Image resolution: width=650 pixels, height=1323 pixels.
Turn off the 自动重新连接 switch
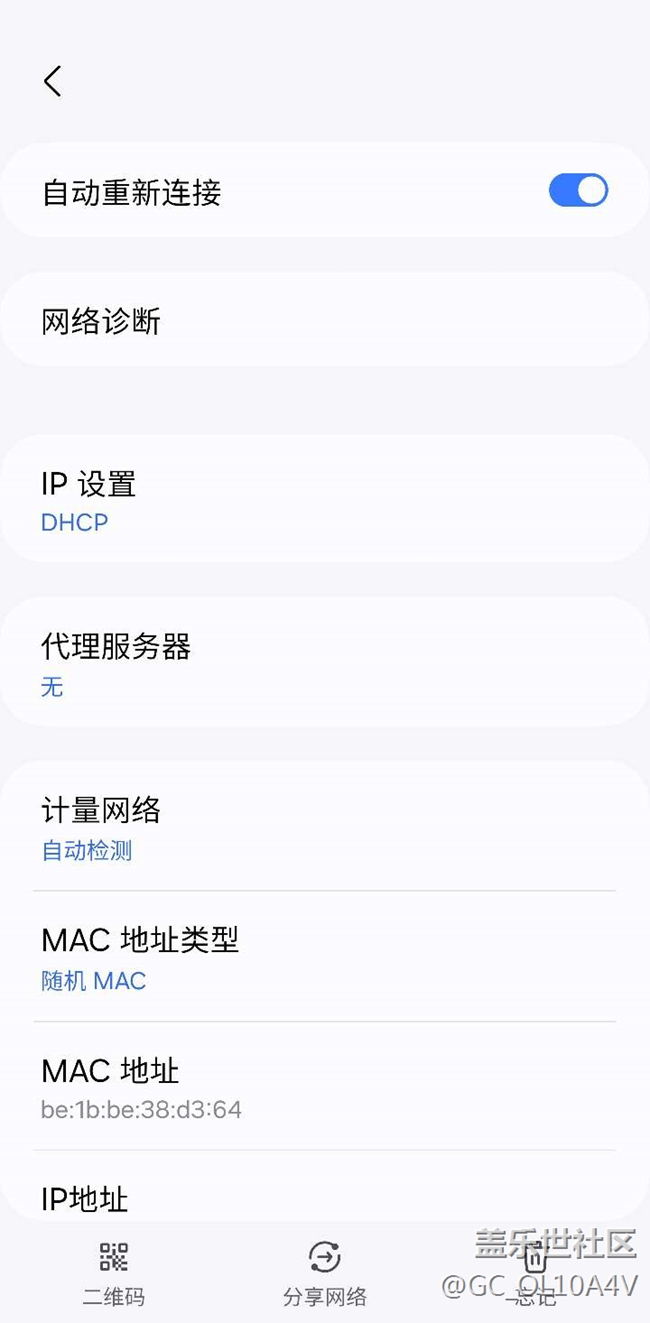(x=578, y=190)
